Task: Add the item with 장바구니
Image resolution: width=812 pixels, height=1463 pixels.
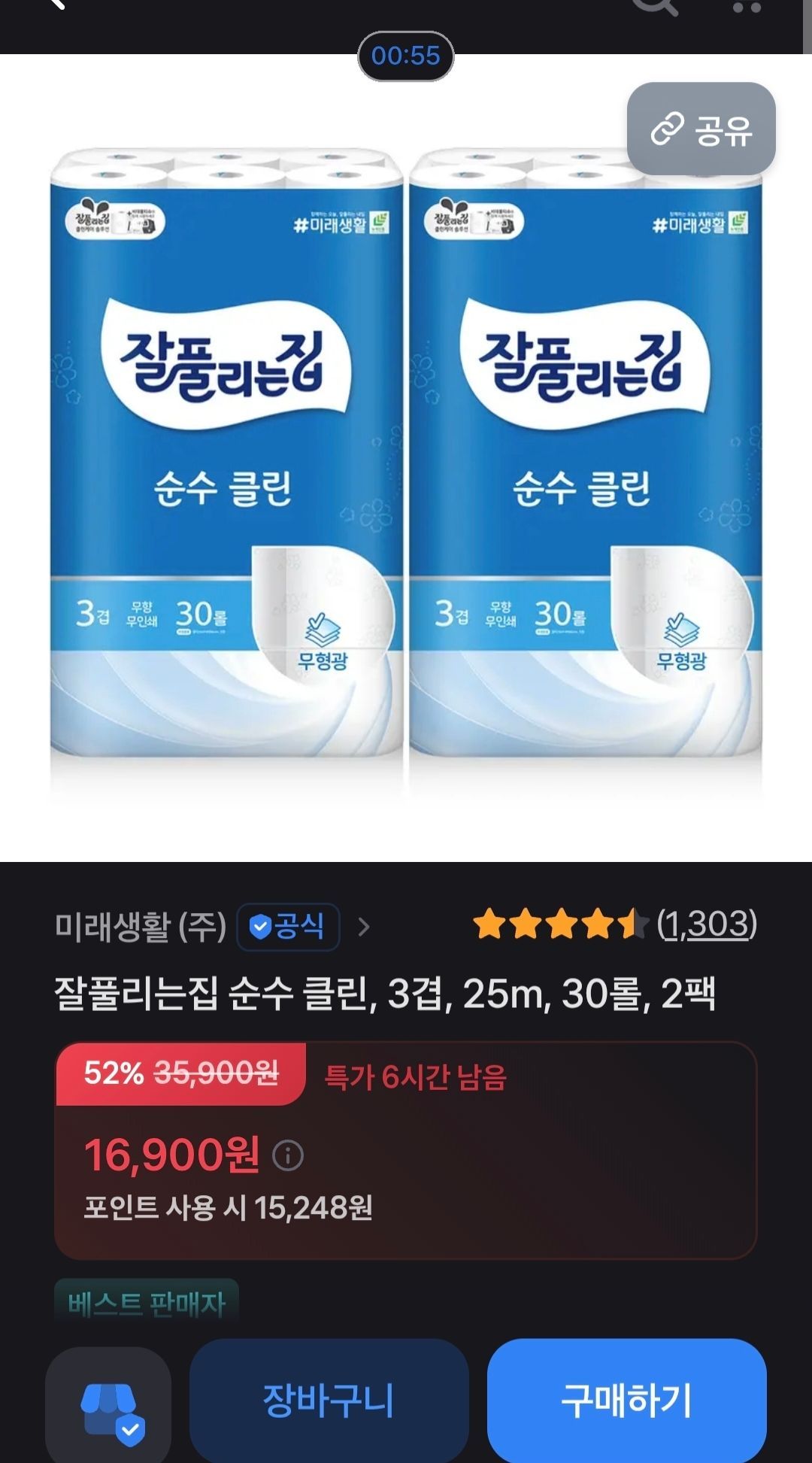Action: pyautogui.click(x=329, y=1401)
